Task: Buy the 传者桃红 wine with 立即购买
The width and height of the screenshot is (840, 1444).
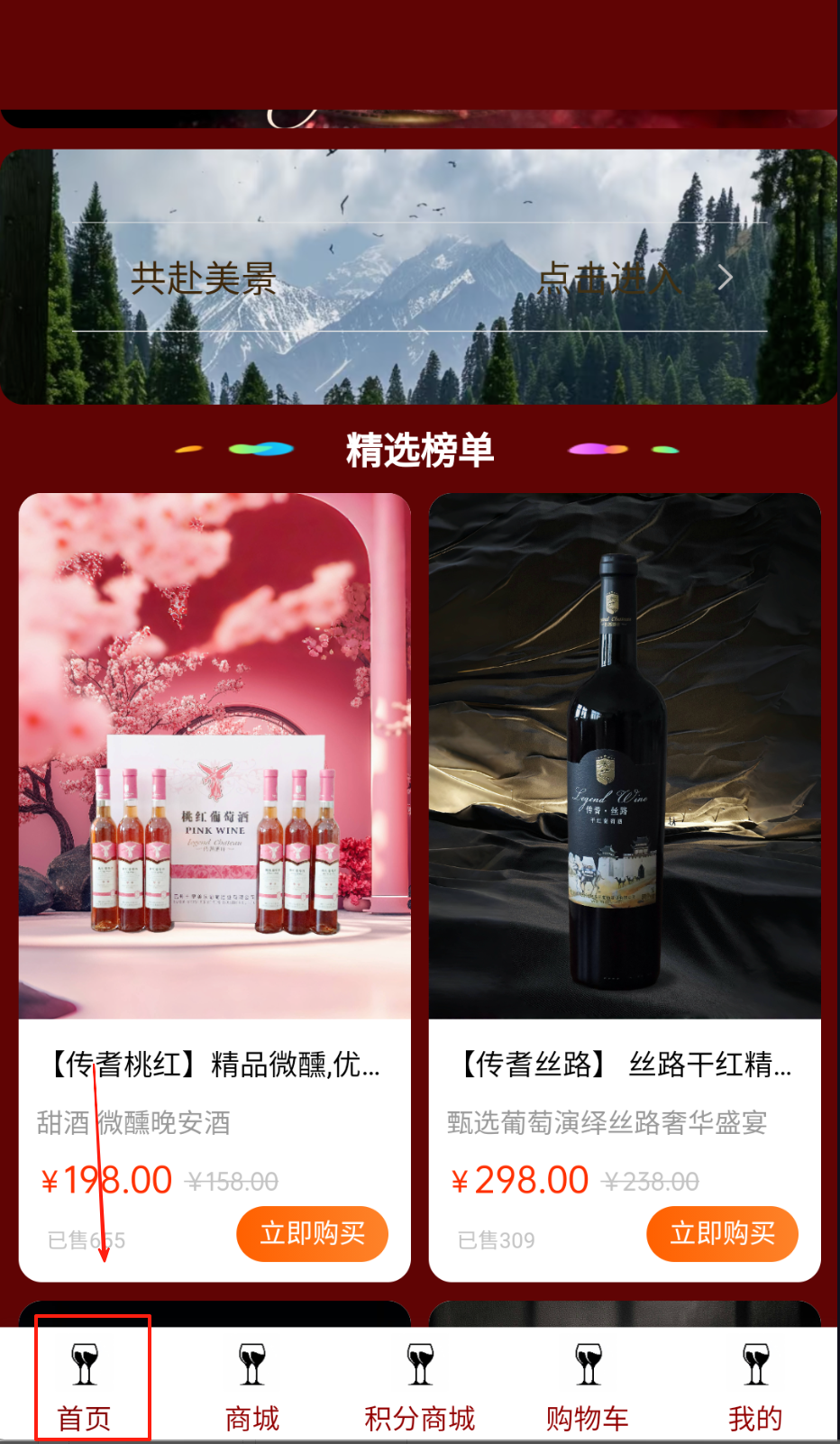Action: [312, 1233]
